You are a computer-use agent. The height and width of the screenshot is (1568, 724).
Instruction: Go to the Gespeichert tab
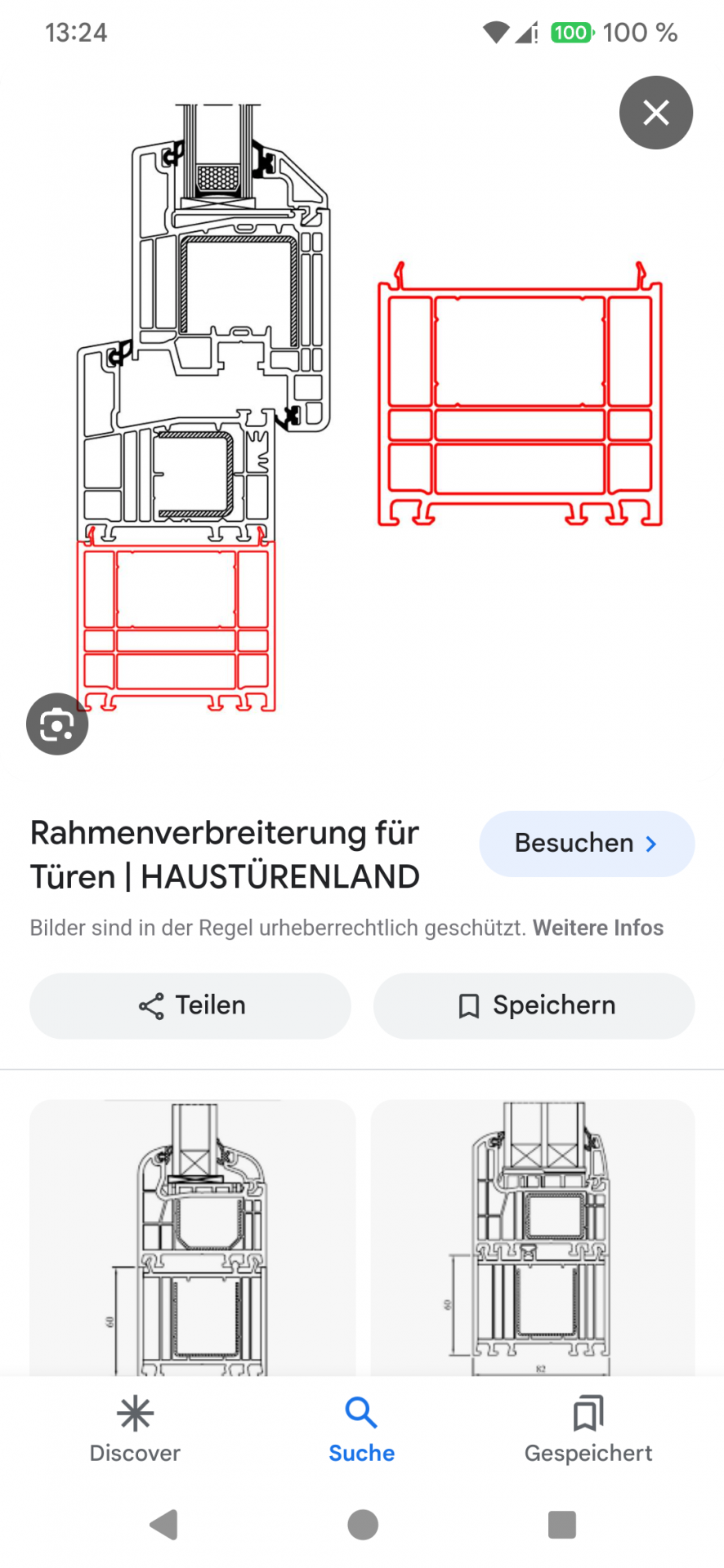588,1429
